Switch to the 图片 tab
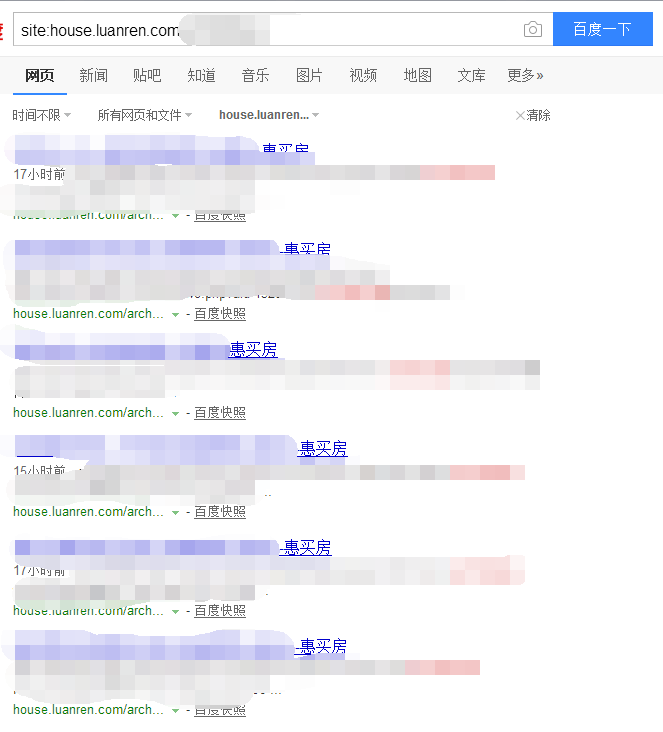663x732 pixels. (309, 75)
